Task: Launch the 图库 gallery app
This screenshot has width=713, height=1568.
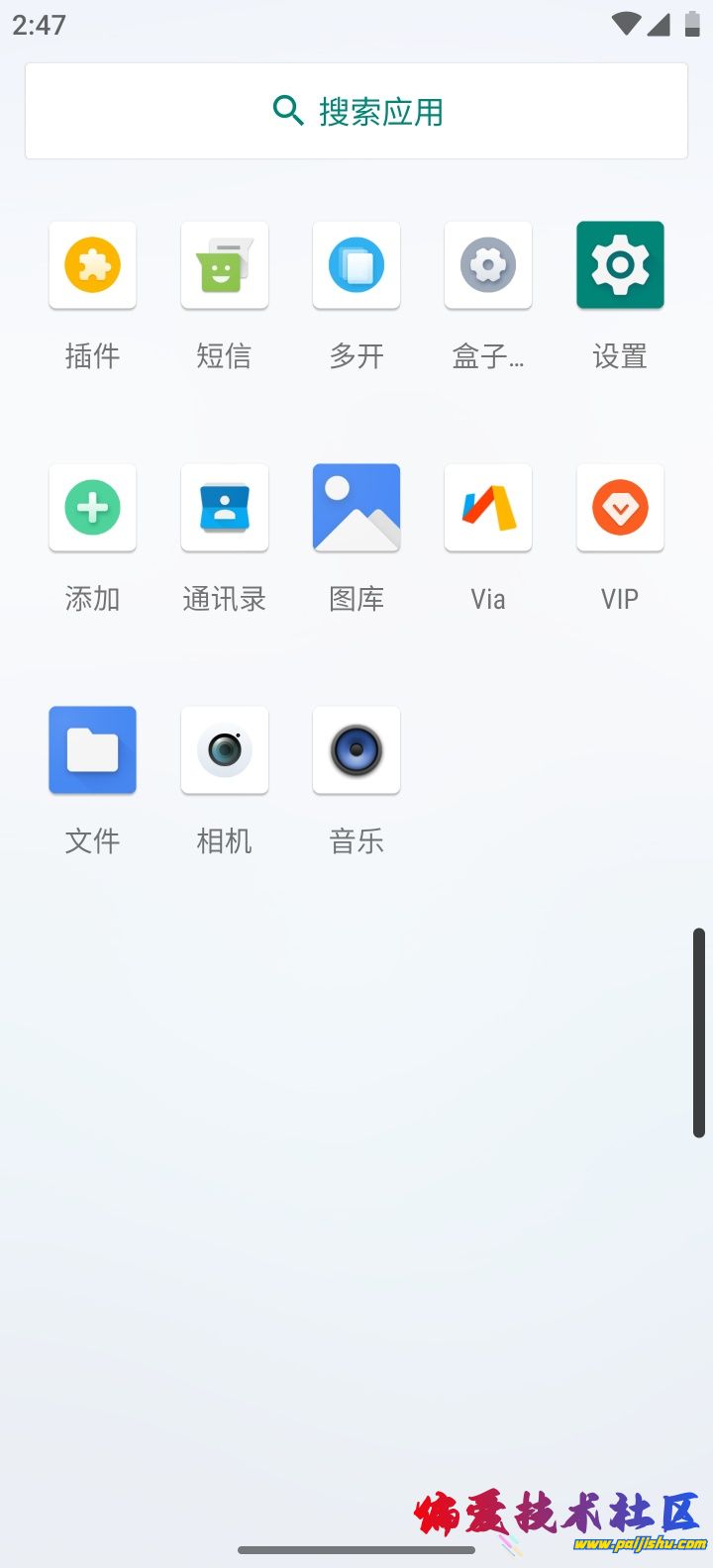Action: click(x=356, y=508)
